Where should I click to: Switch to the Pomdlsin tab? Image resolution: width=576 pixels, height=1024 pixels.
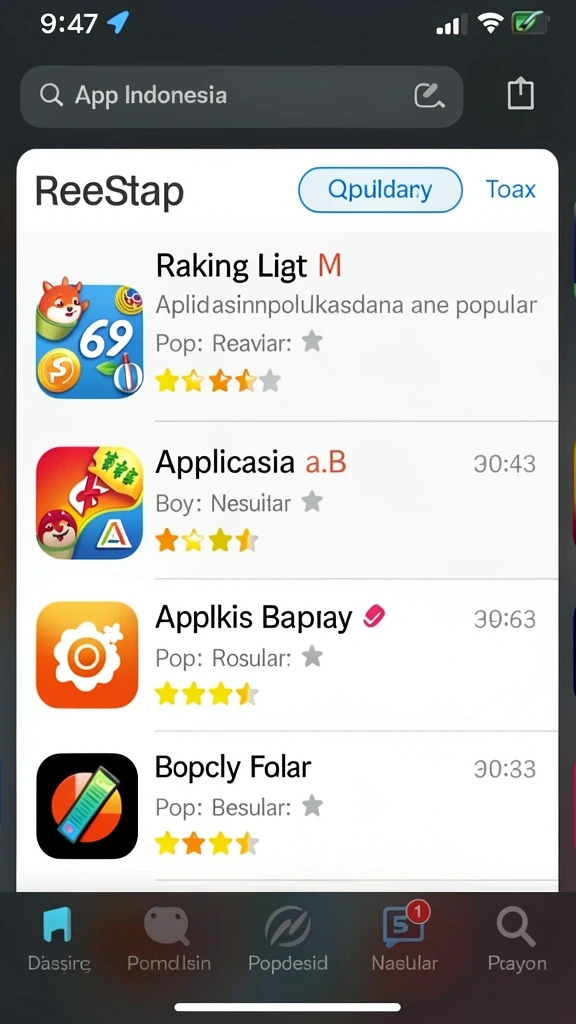[x=168, y=938]
